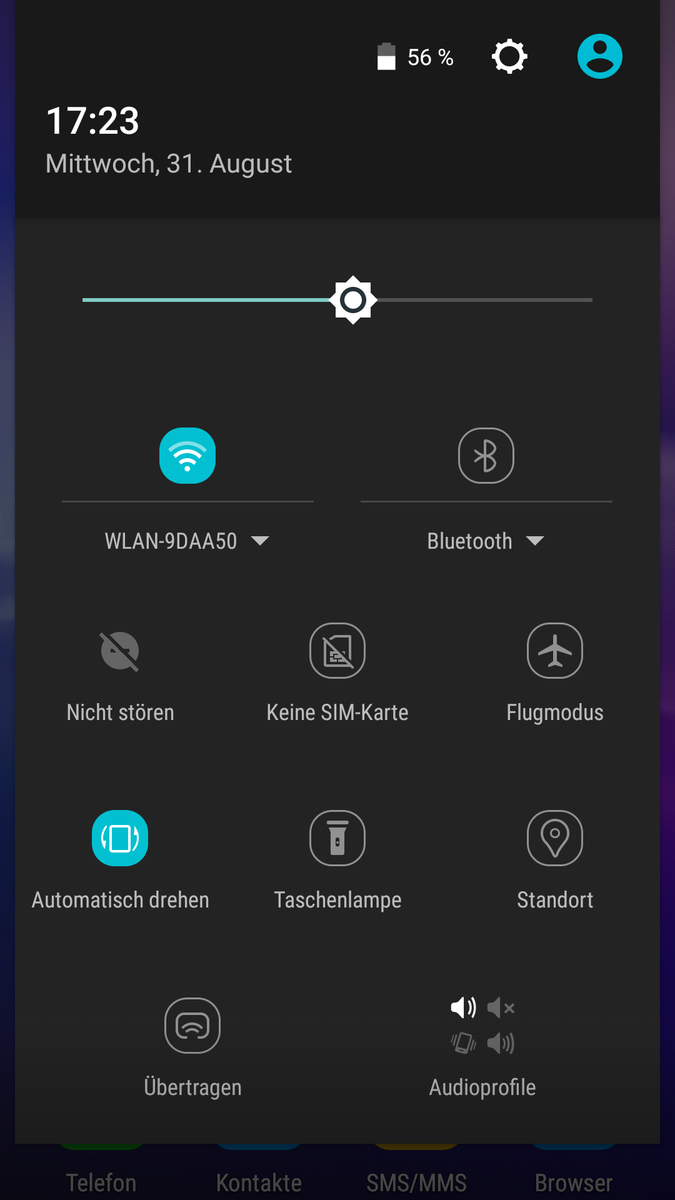Disable Automatisch drehen
The width and height of the screenshot is (675, 1200).
(120, 863)
